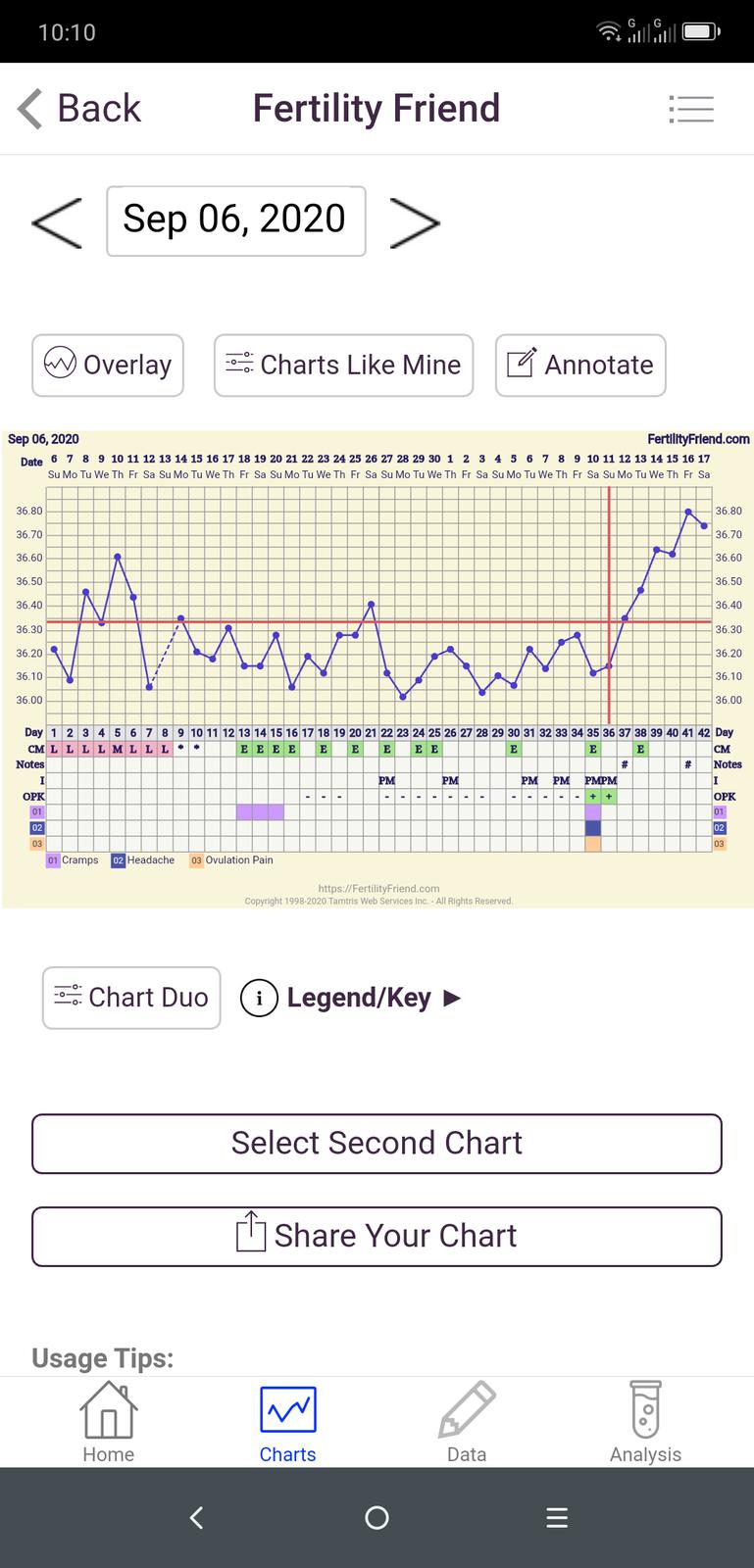Switch to the Analysis tab
The image size is (754, 1568).
(x=645, y=1422)
